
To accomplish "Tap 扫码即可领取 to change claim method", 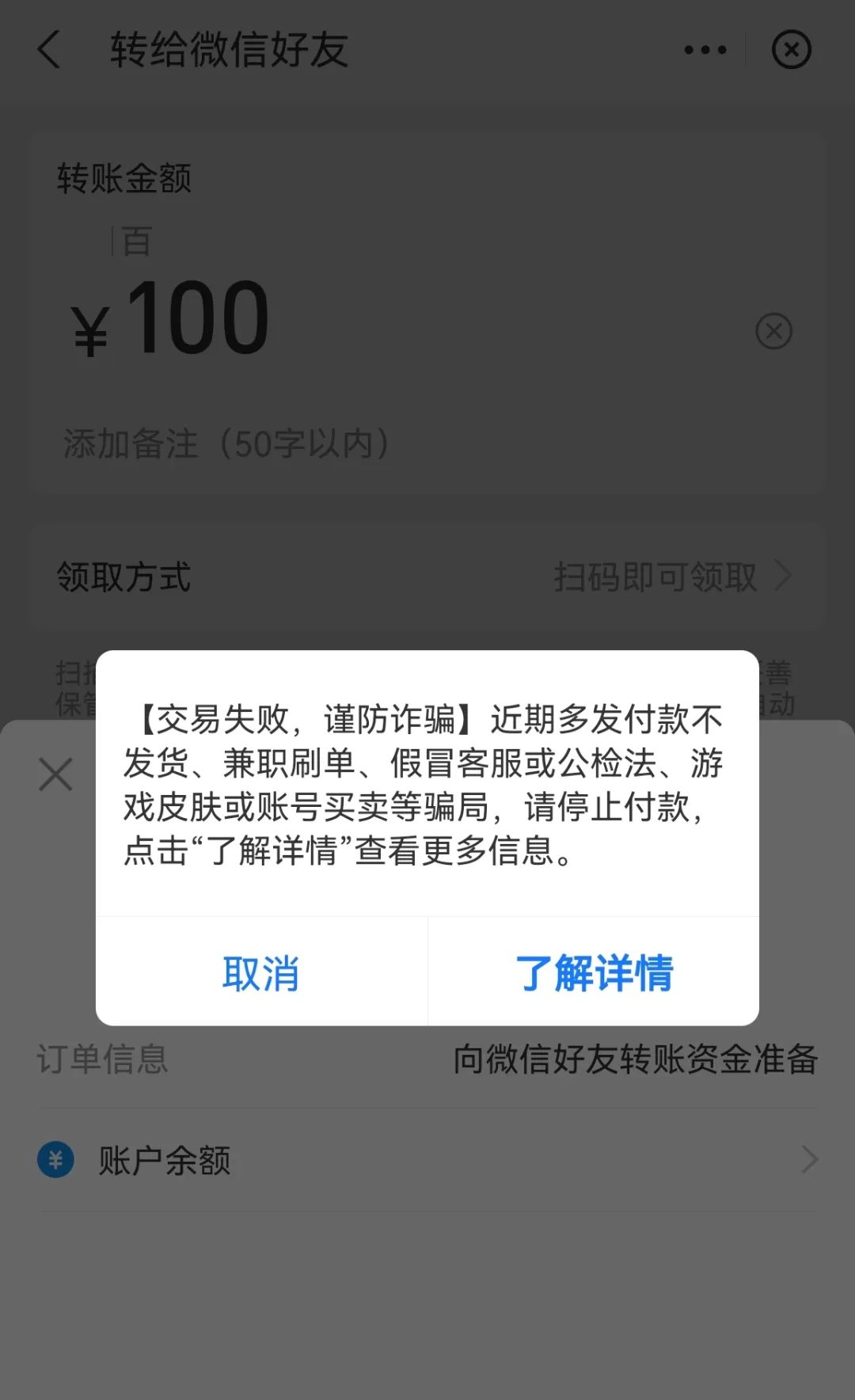I will coord(655,576).
